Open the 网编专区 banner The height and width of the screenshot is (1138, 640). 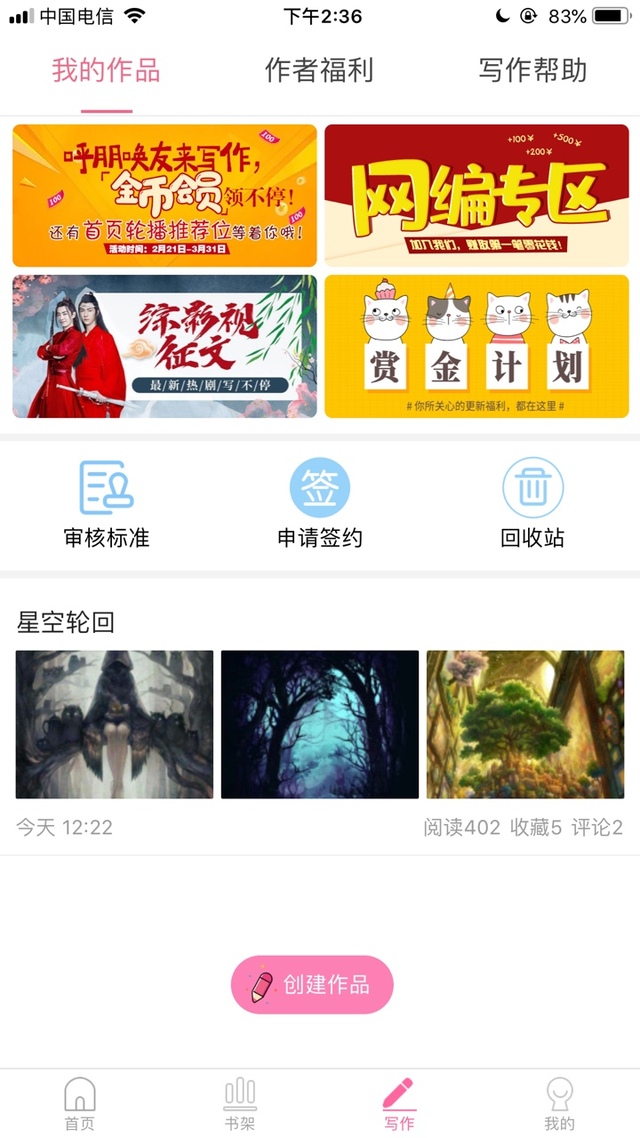pos(477,195)
